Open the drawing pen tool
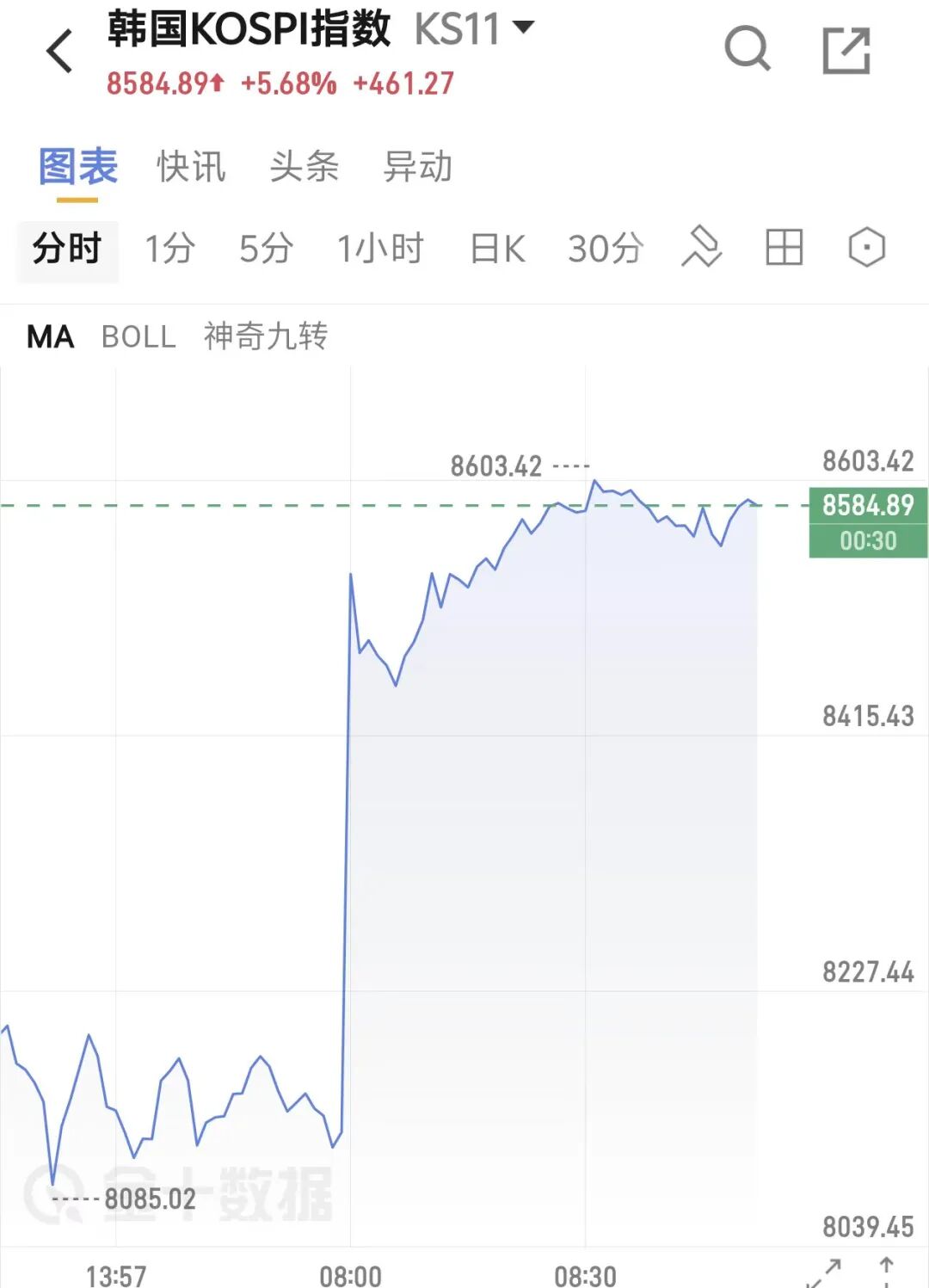 click(x=702, y=248)
